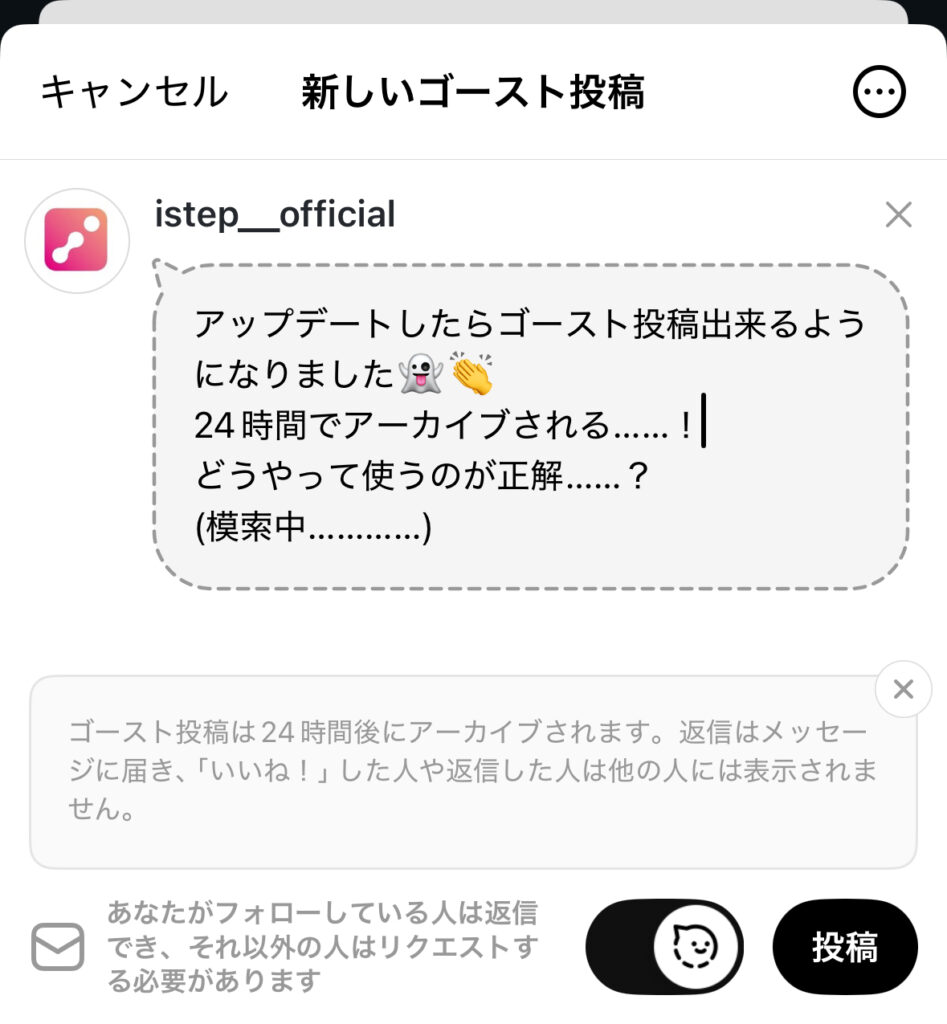
Task: Open the more options menu
Action: (879, 93)
